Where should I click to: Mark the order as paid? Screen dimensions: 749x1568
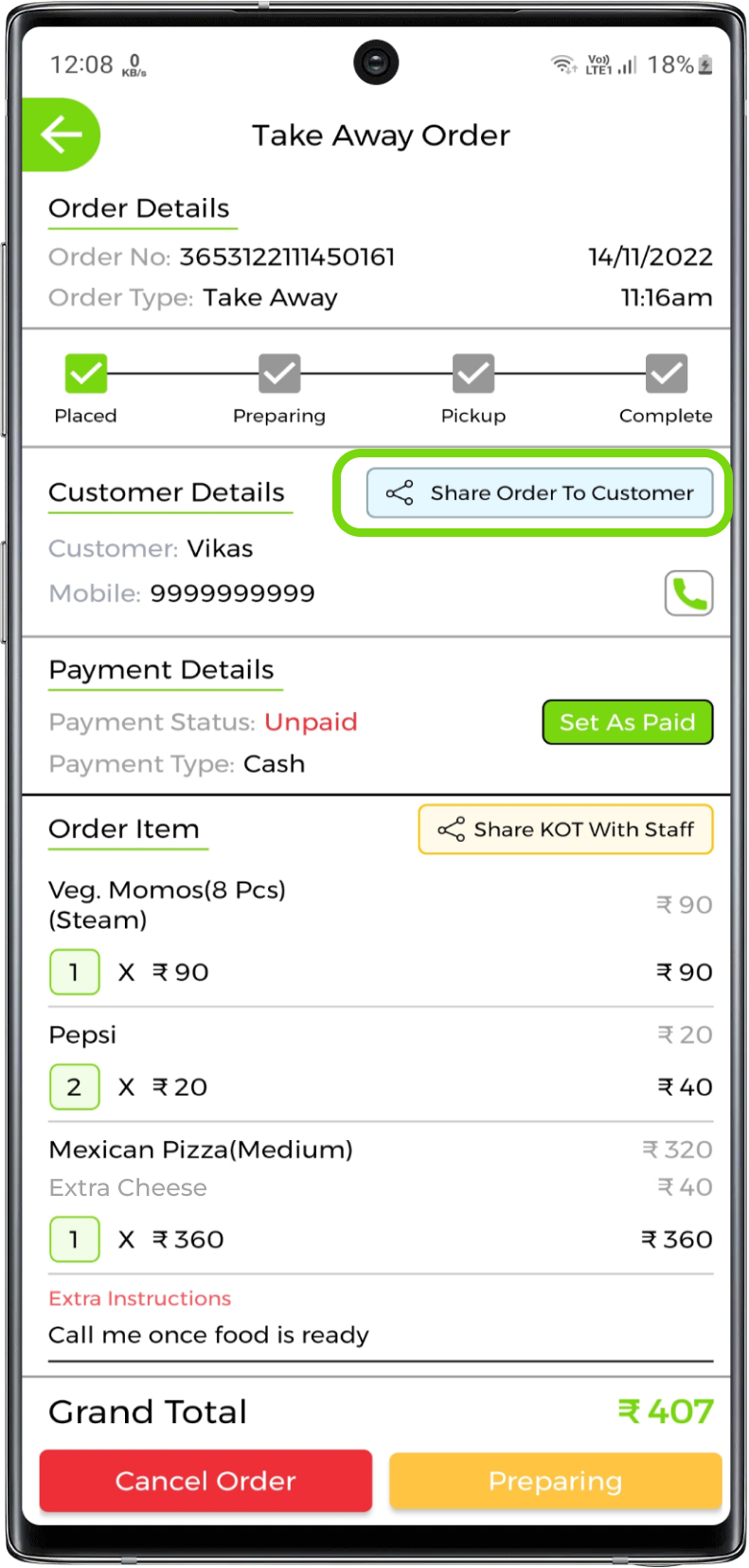[627, 722]
